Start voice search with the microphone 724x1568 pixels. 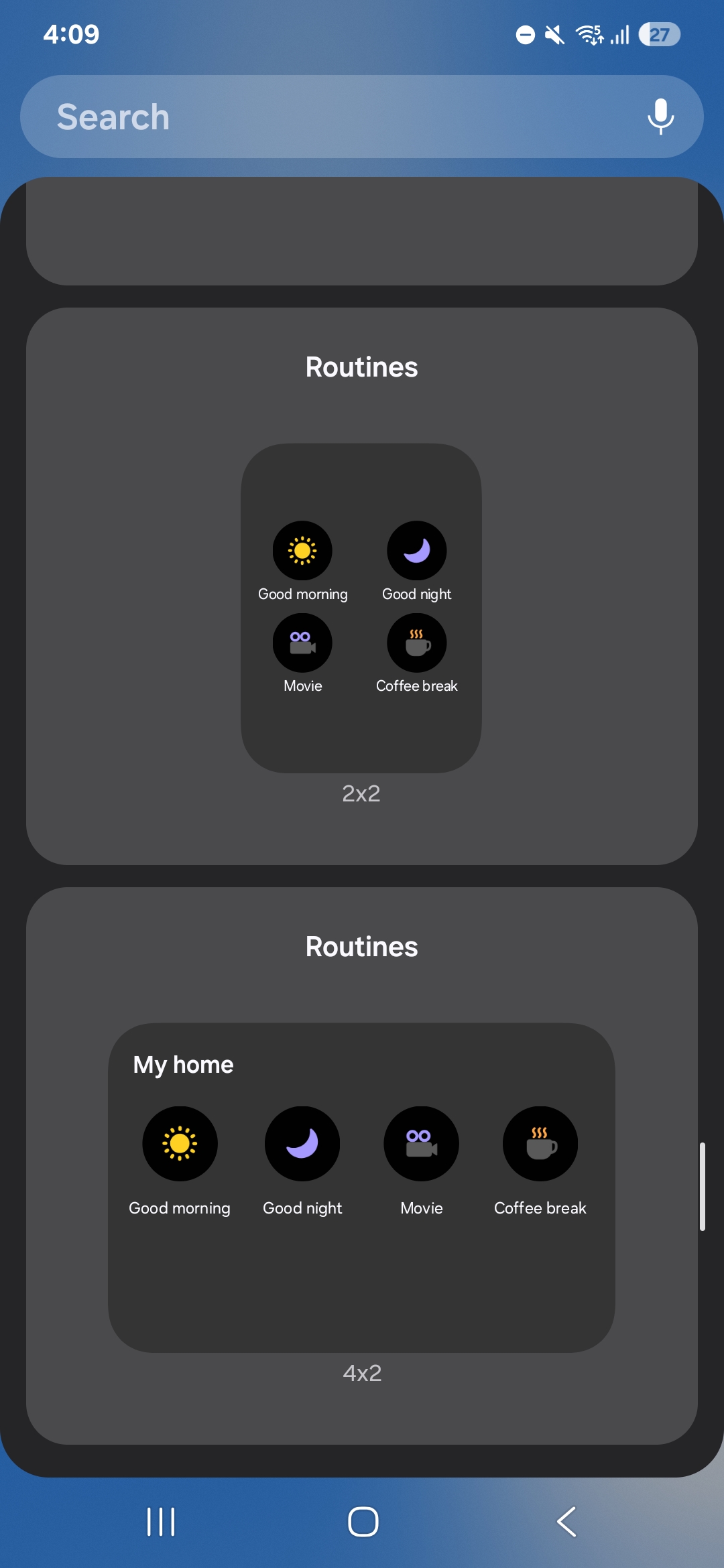[660, 117]
